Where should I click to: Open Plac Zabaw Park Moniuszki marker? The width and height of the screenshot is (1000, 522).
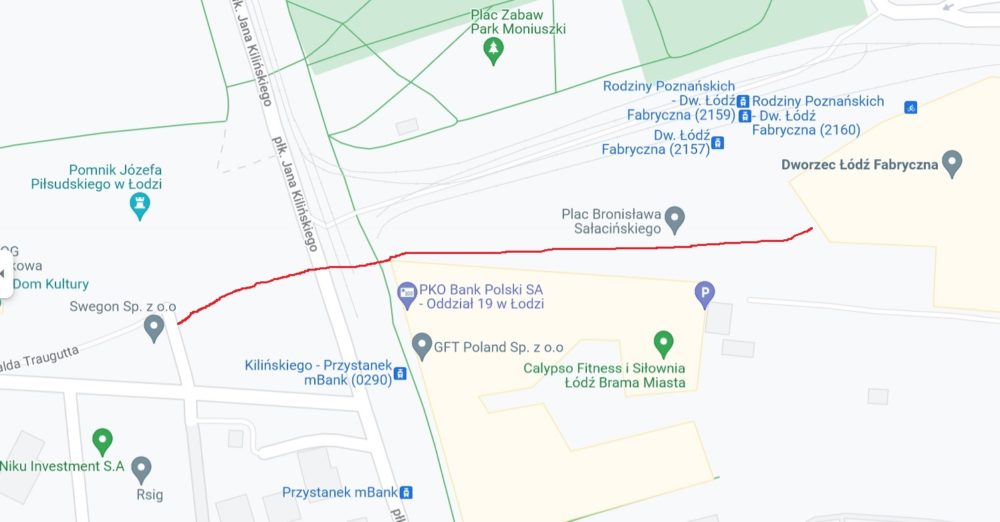(492, 50)
